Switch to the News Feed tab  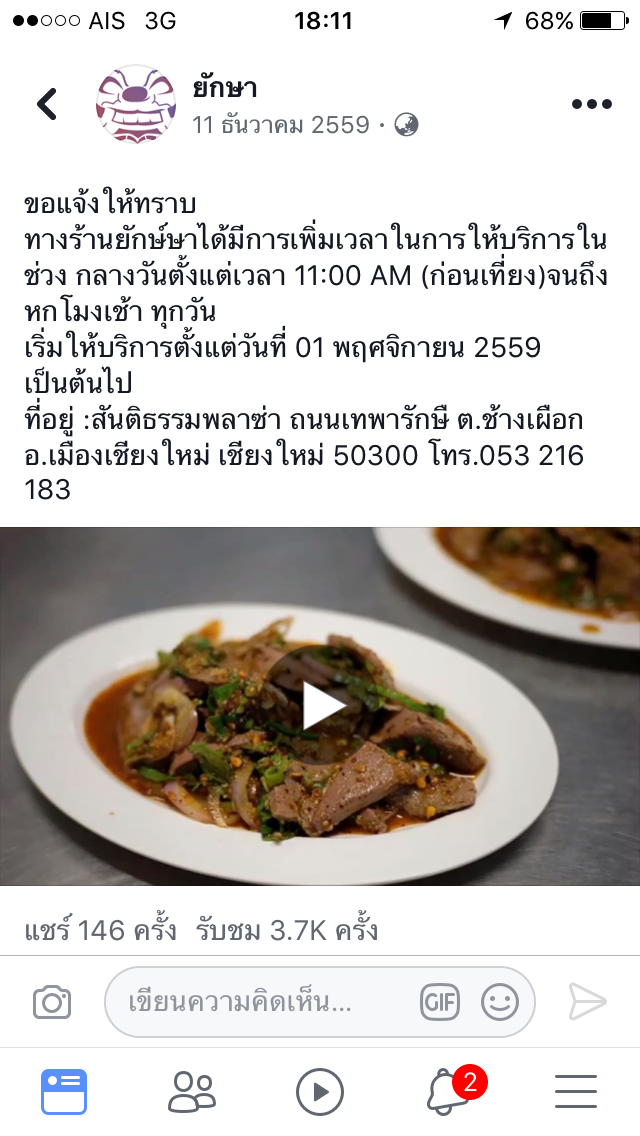click(64, 1091)
